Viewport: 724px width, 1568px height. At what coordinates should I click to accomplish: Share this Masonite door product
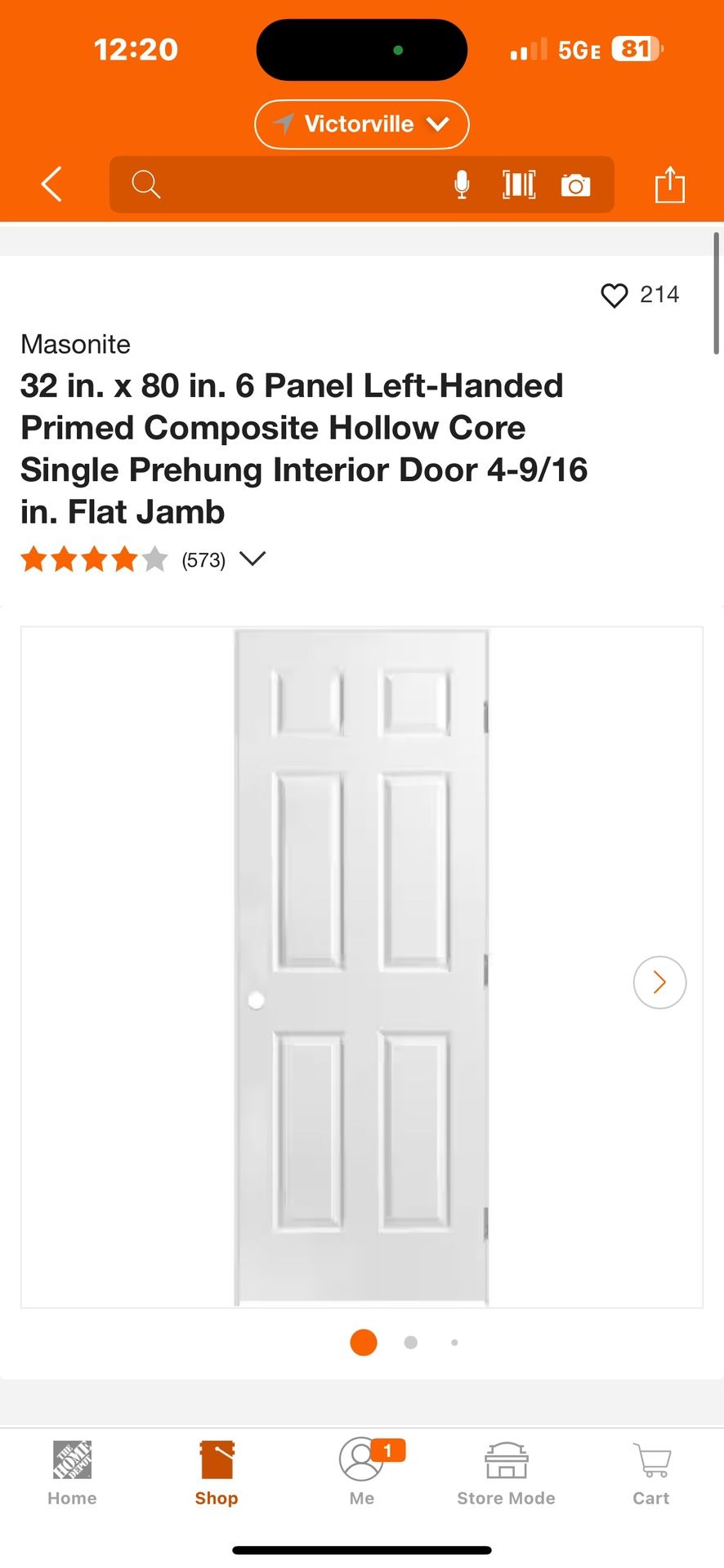click(669, 185)
